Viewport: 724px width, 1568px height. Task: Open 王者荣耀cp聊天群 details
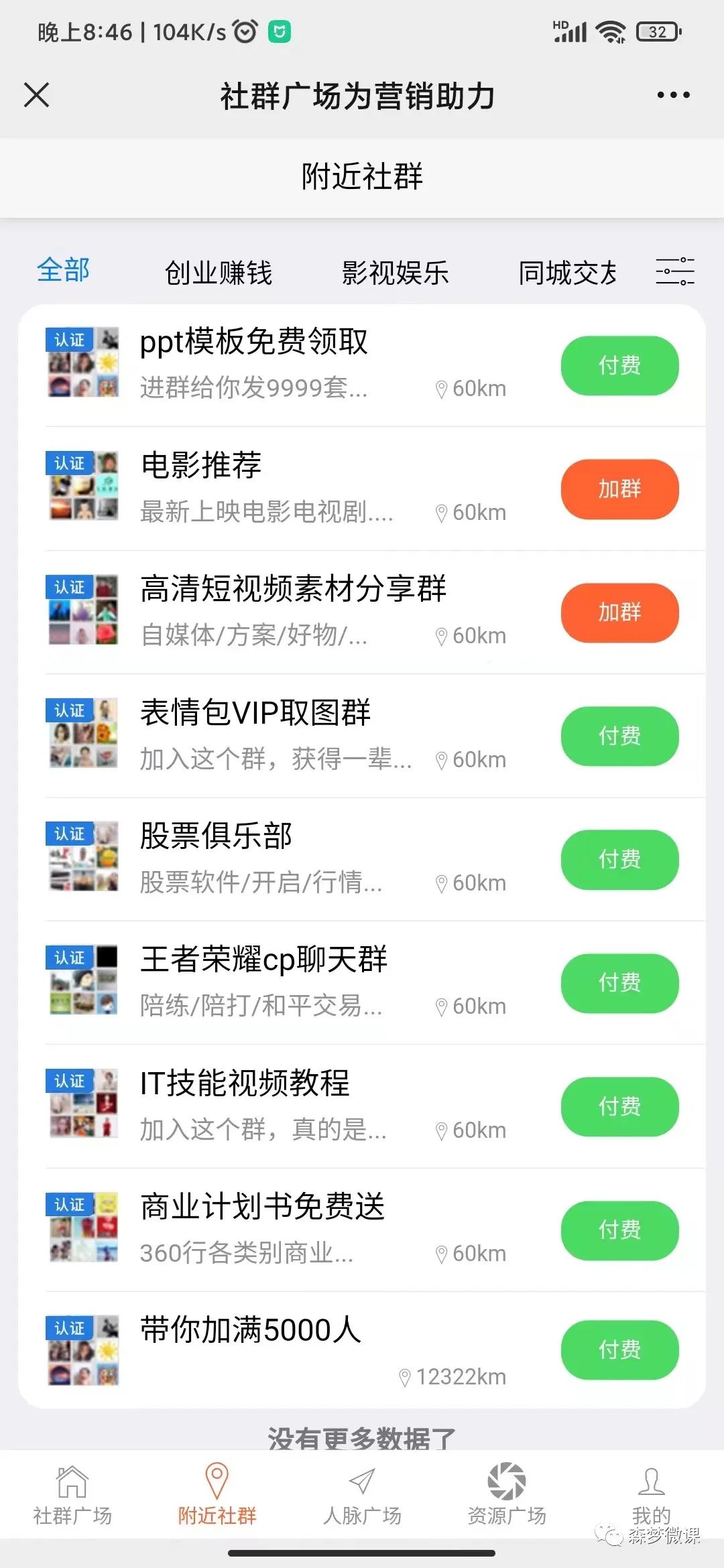(x=265, y=960)
